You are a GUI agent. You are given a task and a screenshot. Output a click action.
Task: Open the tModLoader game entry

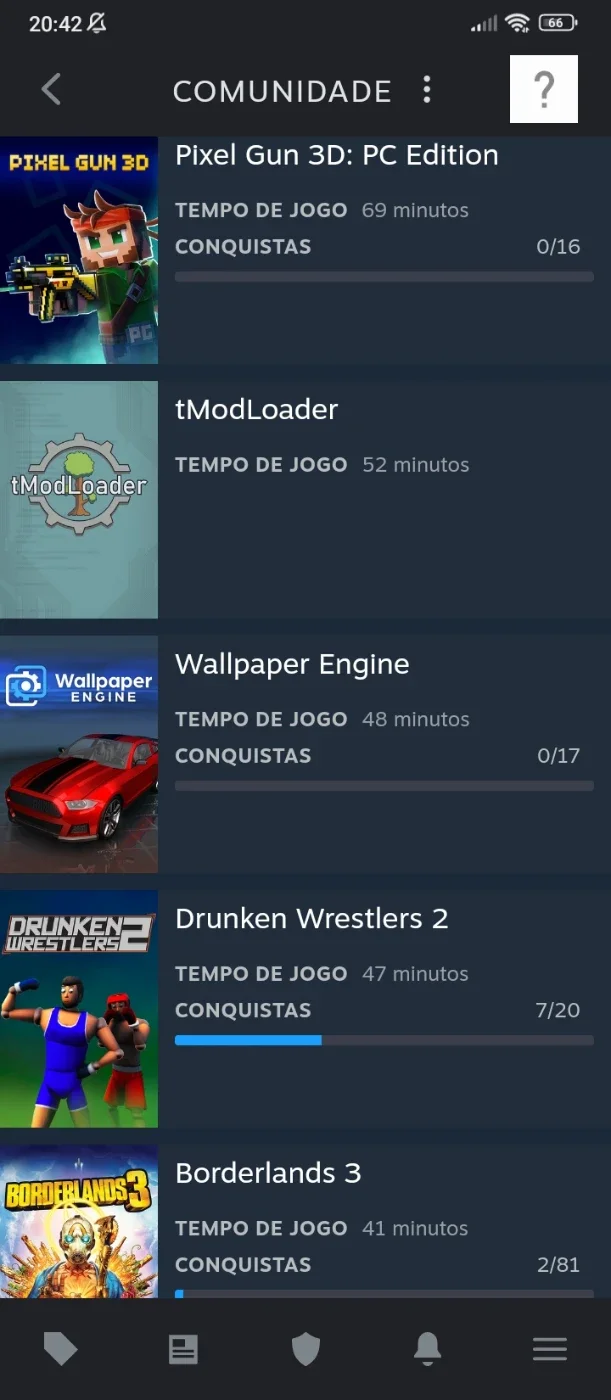point(305,500)
